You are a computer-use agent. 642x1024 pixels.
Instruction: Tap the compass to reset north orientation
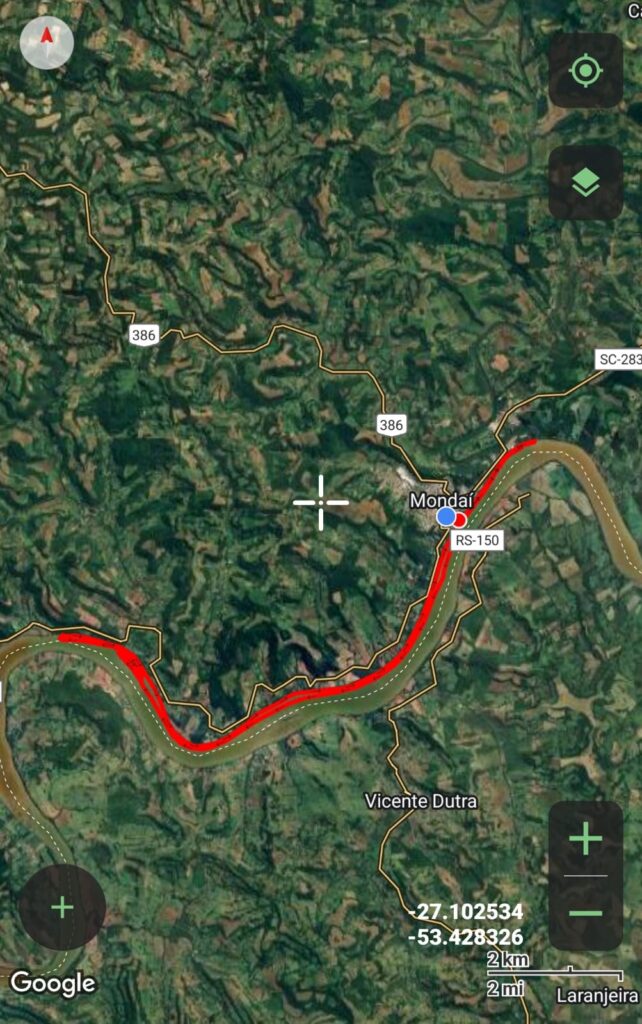(x=47, y=44)
